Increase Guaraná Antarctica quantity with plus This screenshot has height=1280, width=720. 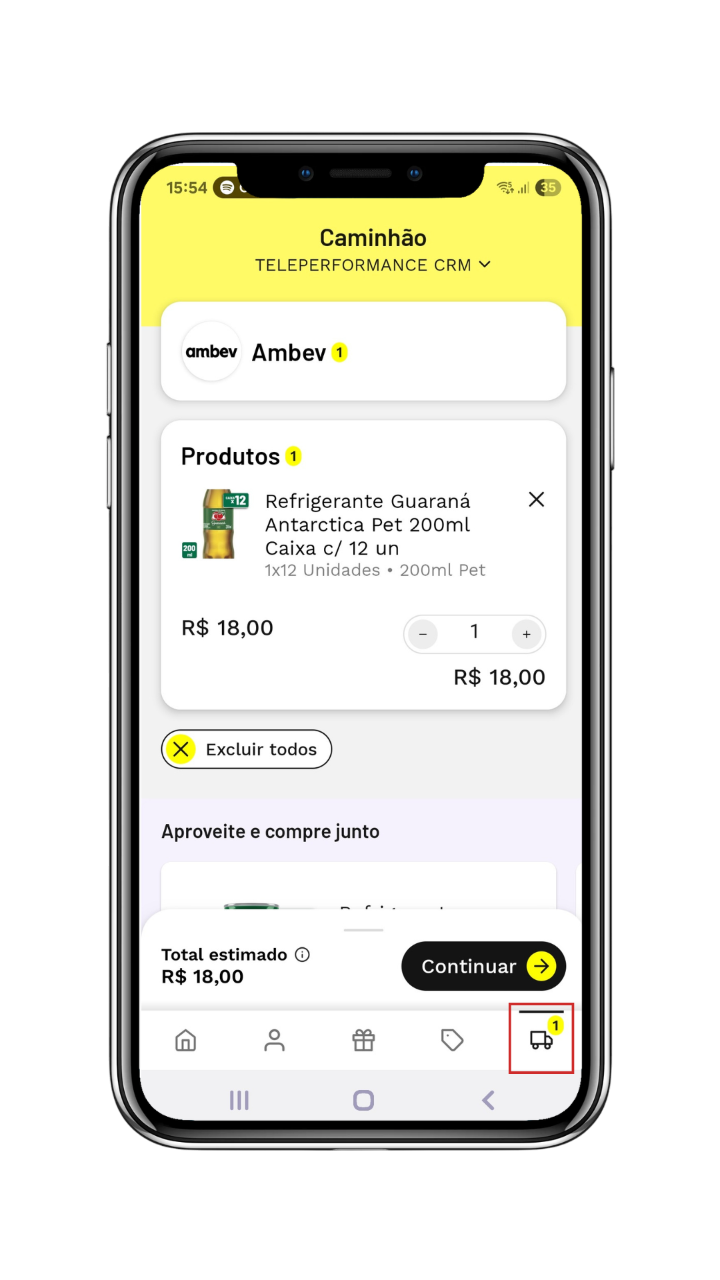[526, 633]
